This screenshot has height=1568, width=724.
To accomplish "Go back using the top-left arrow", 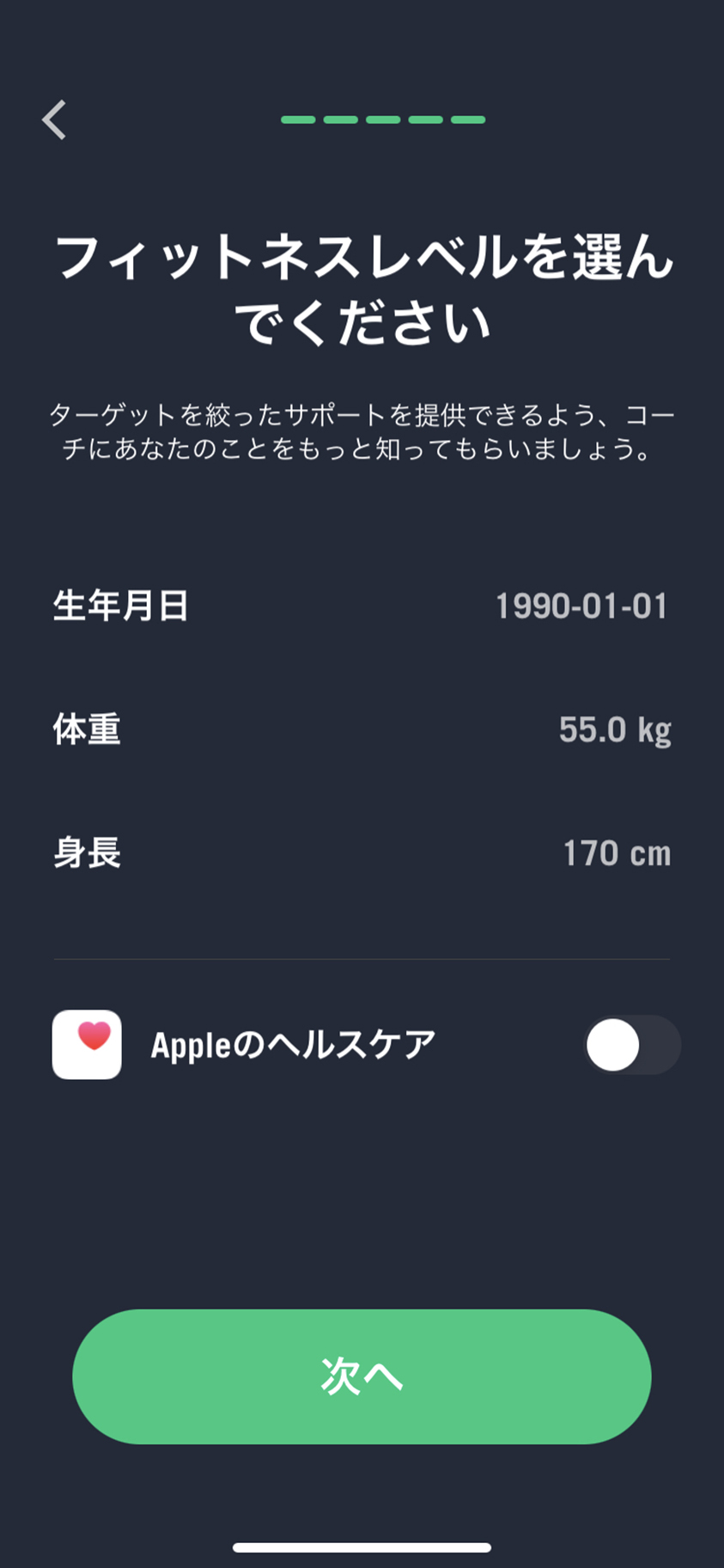I will coord(54,119).
